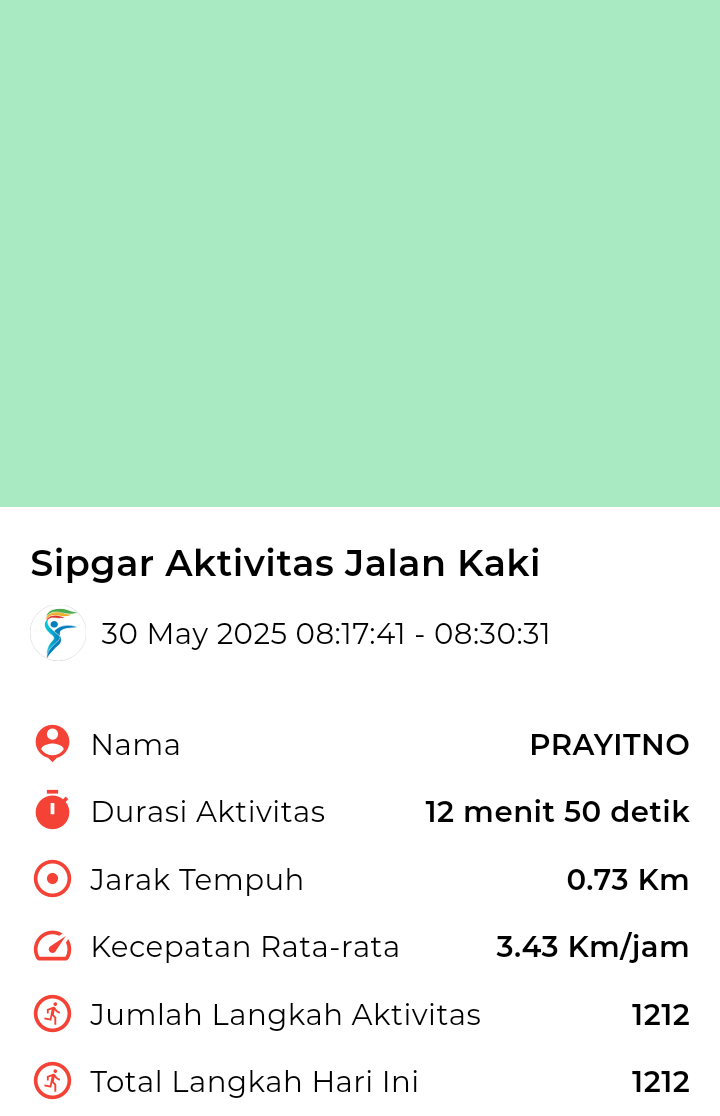Click the Nama row label

[135, 744]
